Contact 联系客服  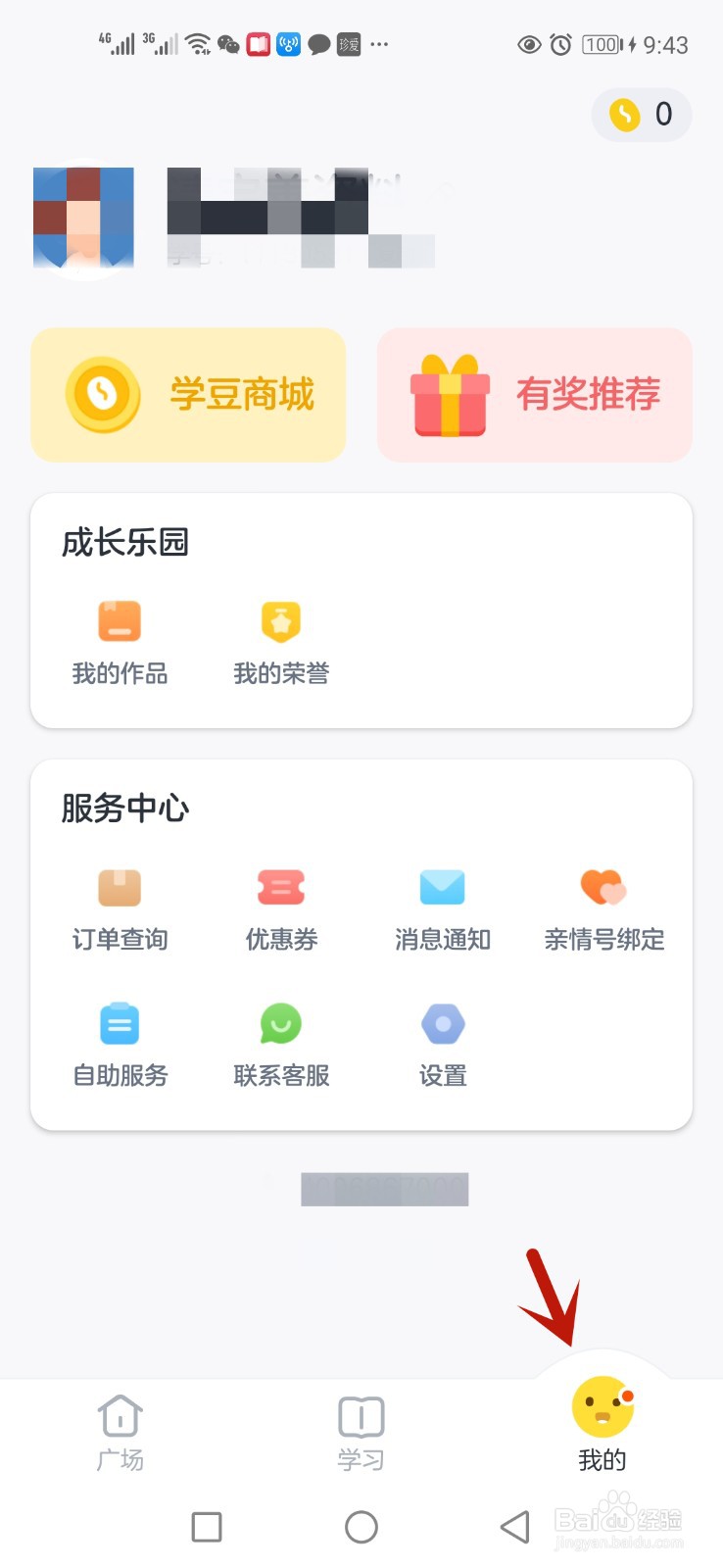pyautogui.click(x=281, y=1045)
